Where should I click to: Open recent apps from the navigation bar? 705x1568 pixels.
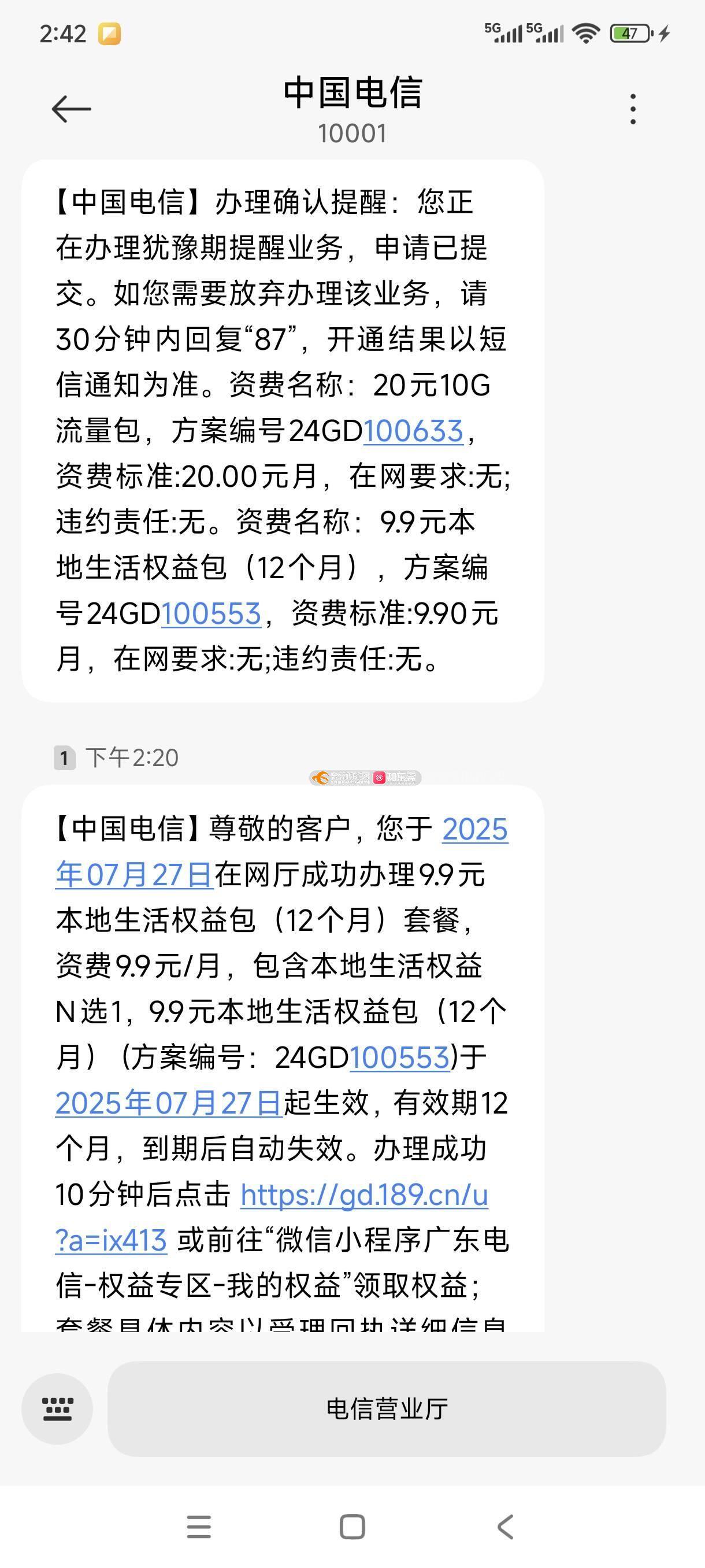pyautogui.click(x=199, y=1526)
